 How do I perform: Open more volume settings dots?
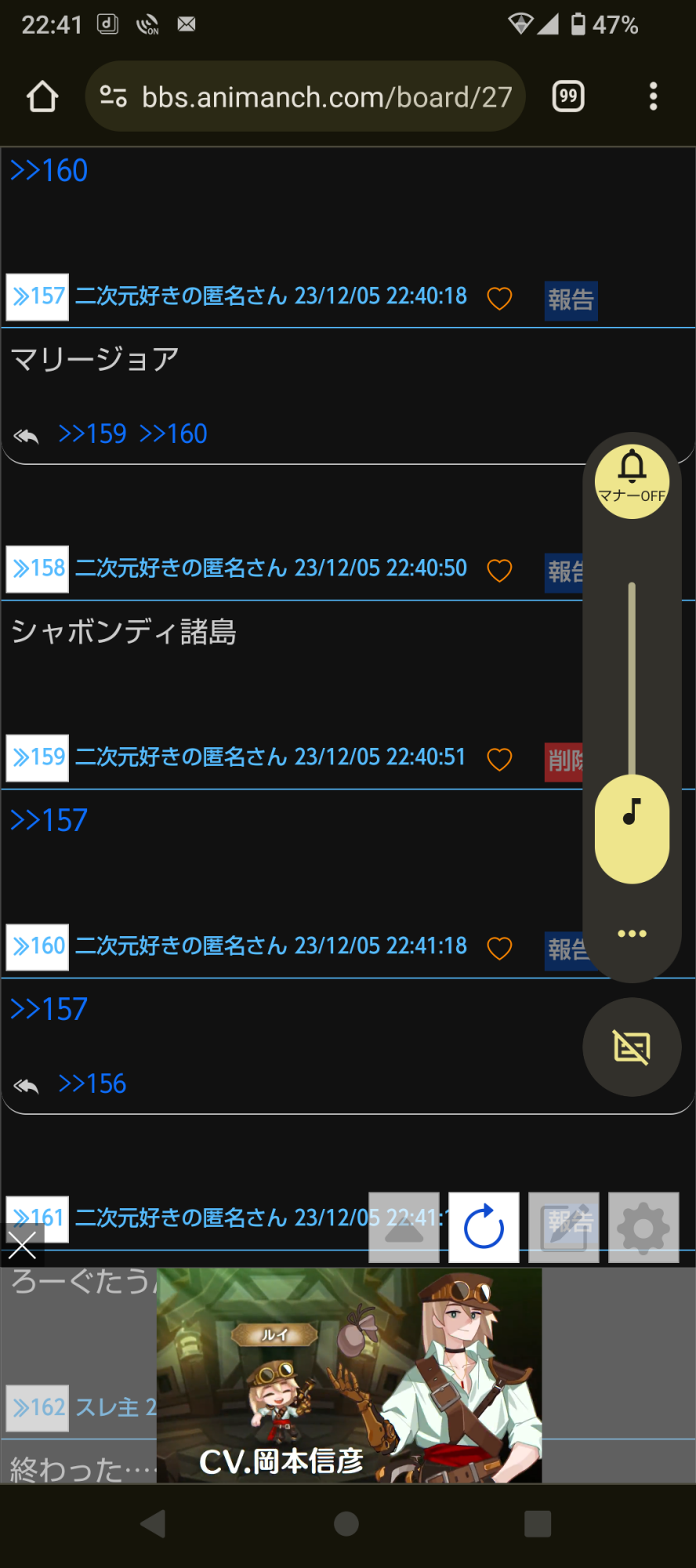(632, 933)
